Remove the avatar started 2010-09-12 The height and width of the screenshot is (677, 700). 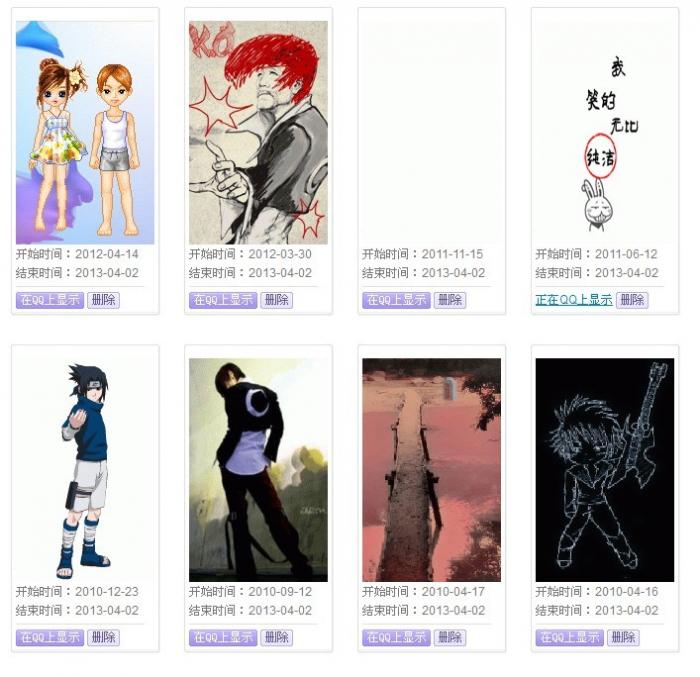coord(276,637)
